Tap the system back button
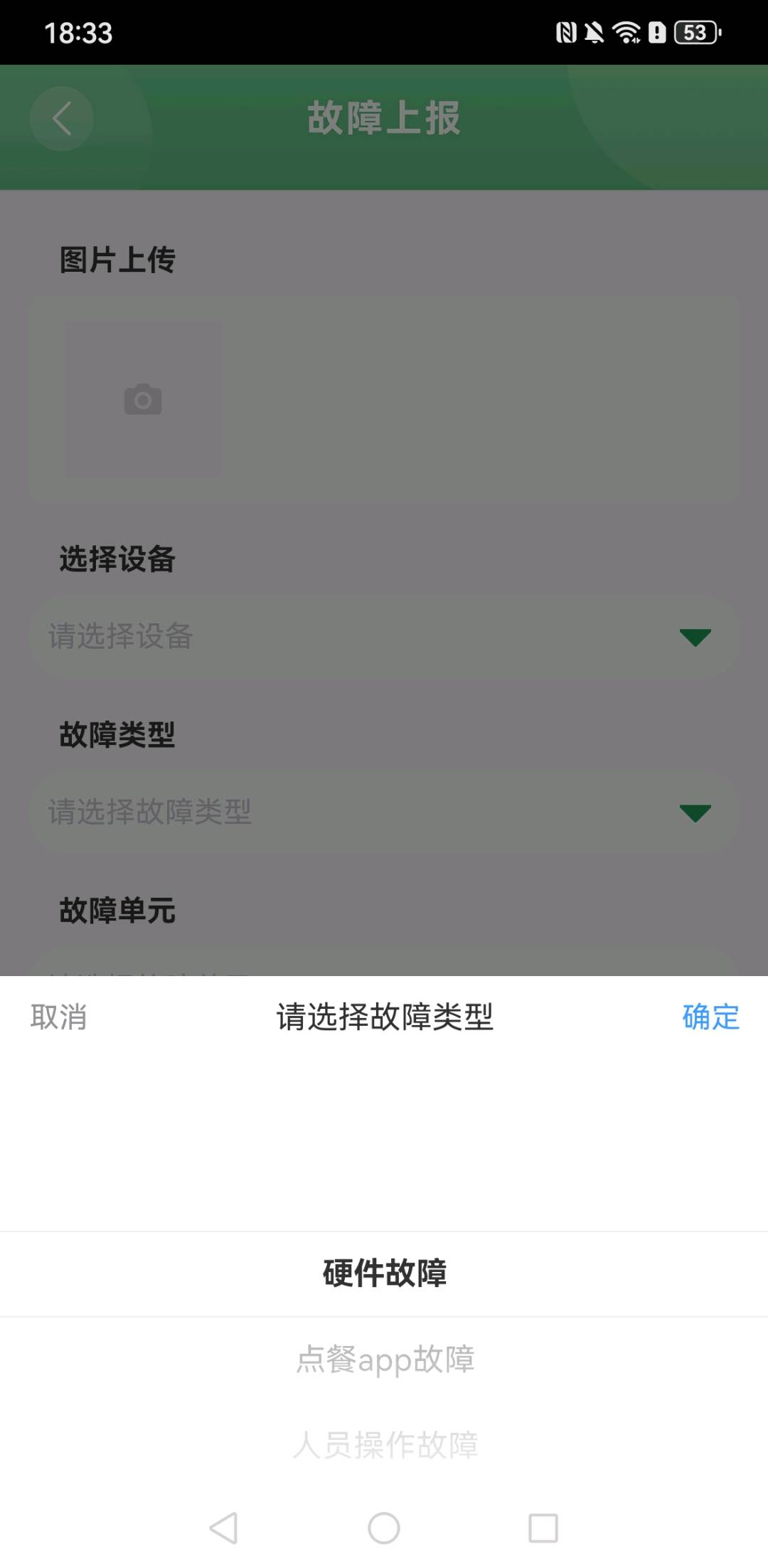 pyautogui.click(x=223, y=1527)
